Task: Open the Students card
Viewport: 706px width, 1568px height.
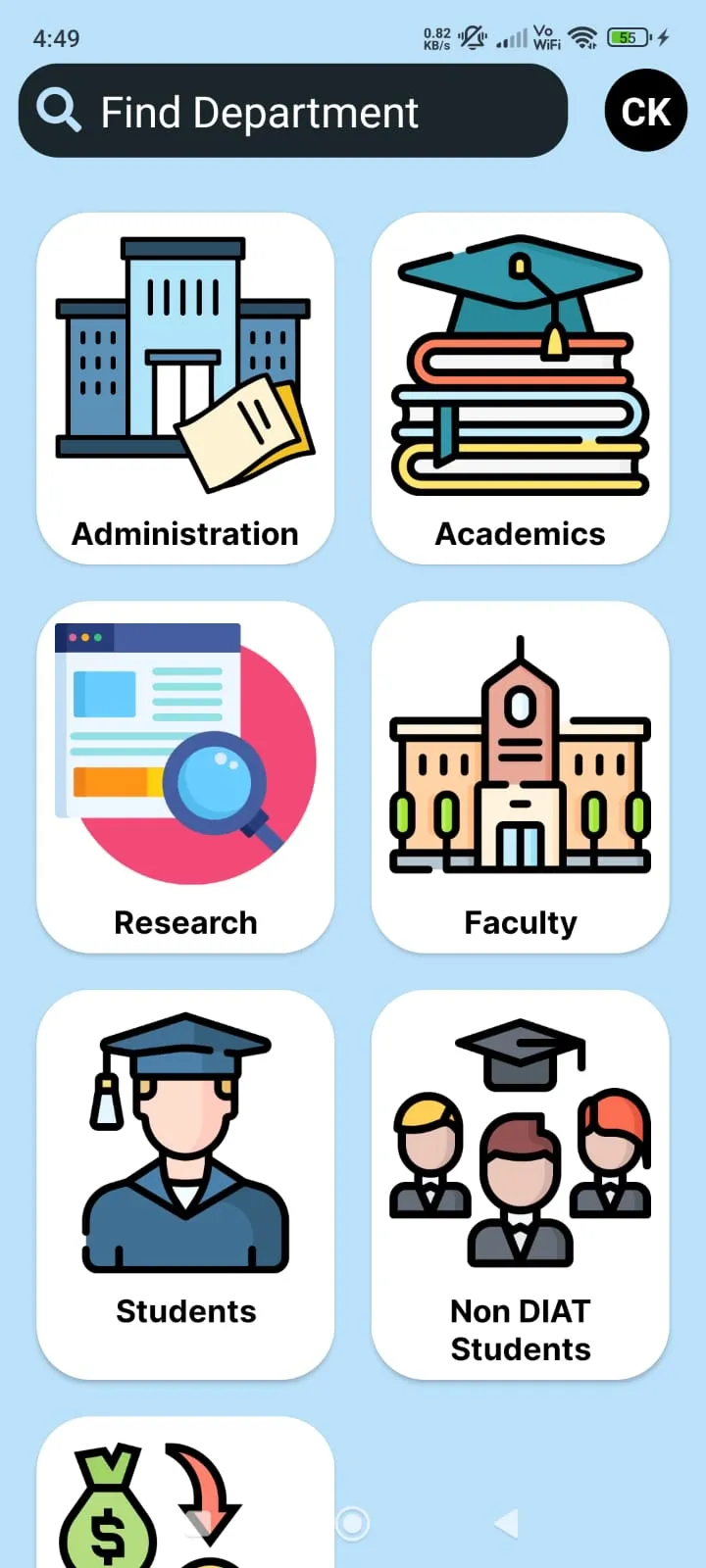Action: (x=185, y=1184)
